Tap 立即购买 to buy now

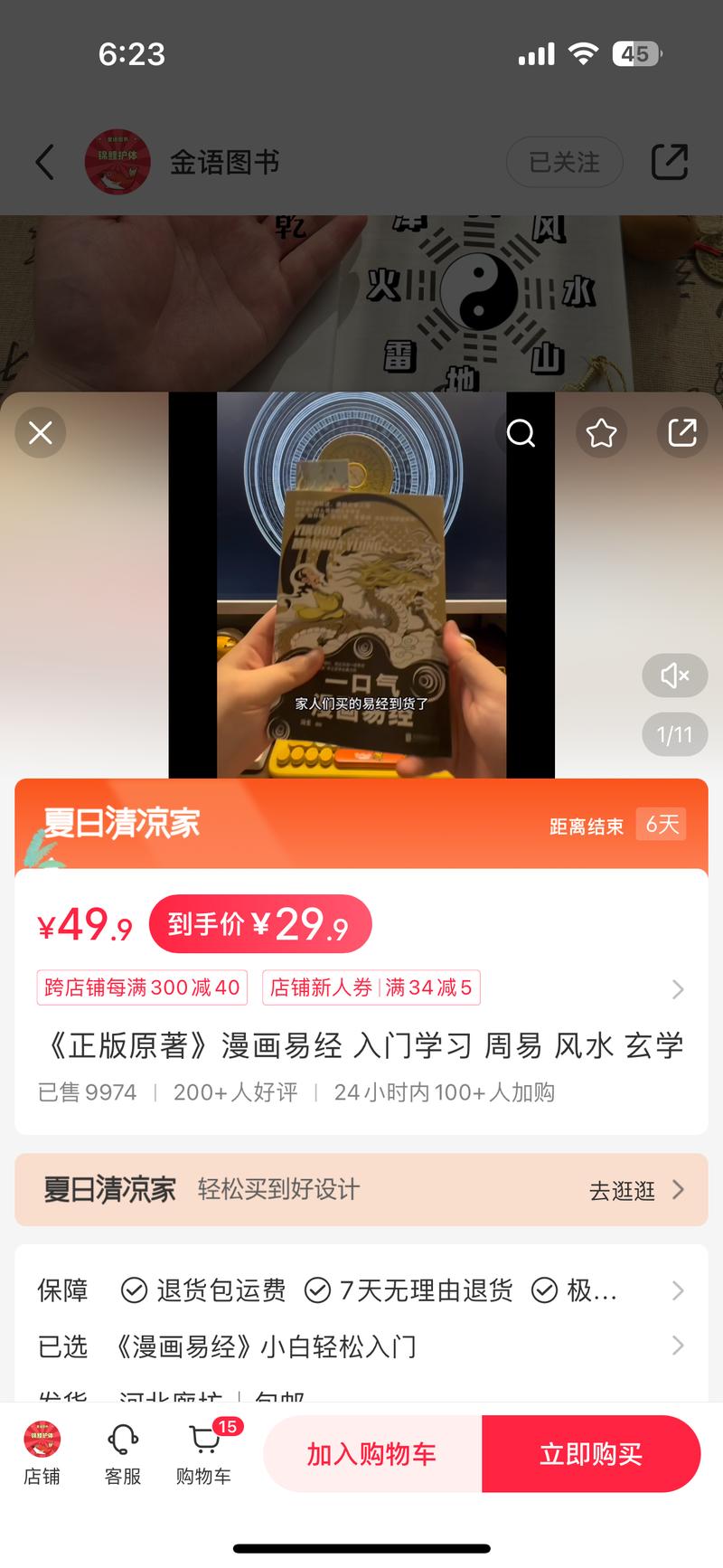591,1454
